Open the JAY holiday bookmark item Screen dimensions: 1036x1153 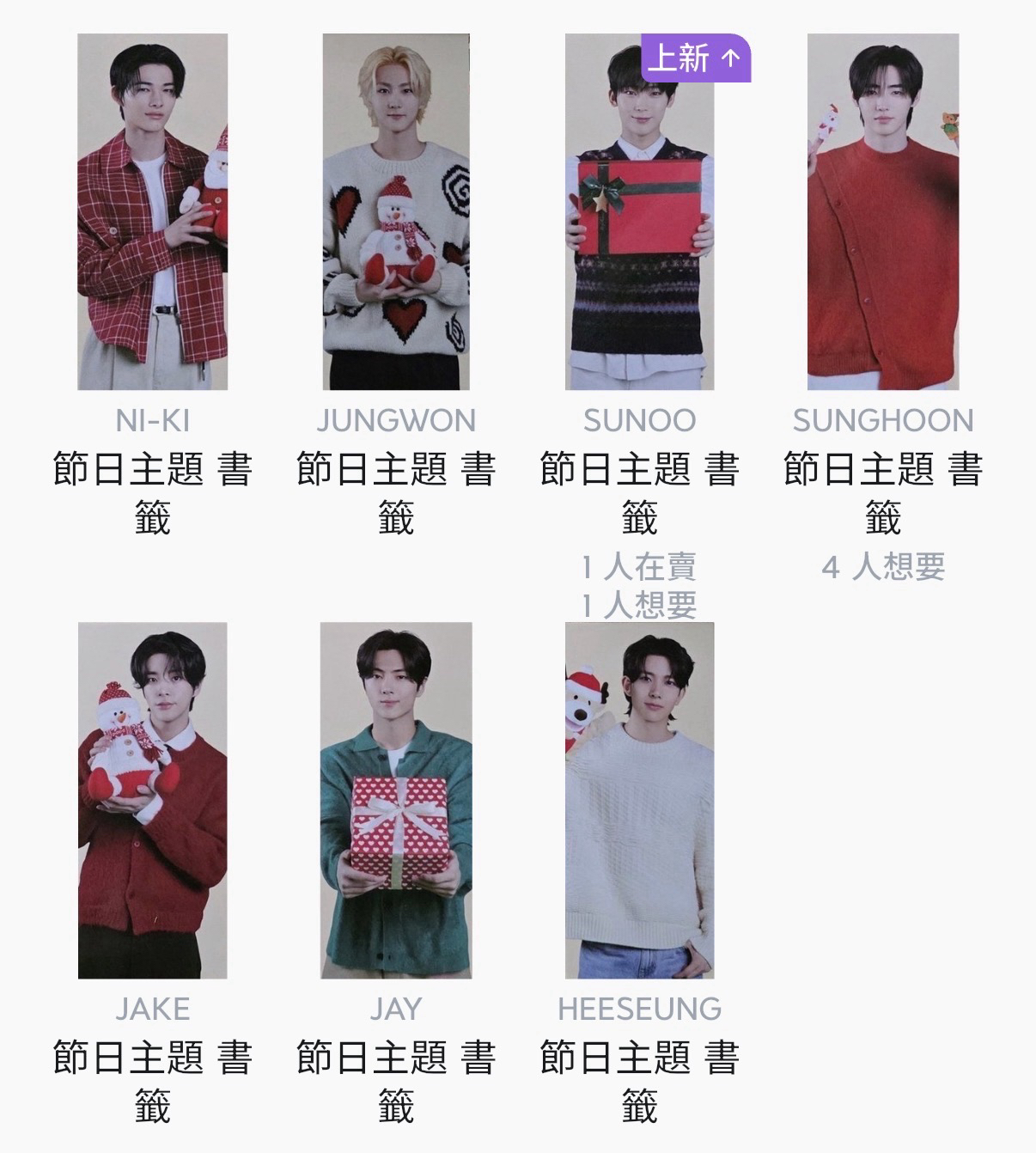[396, 800]
